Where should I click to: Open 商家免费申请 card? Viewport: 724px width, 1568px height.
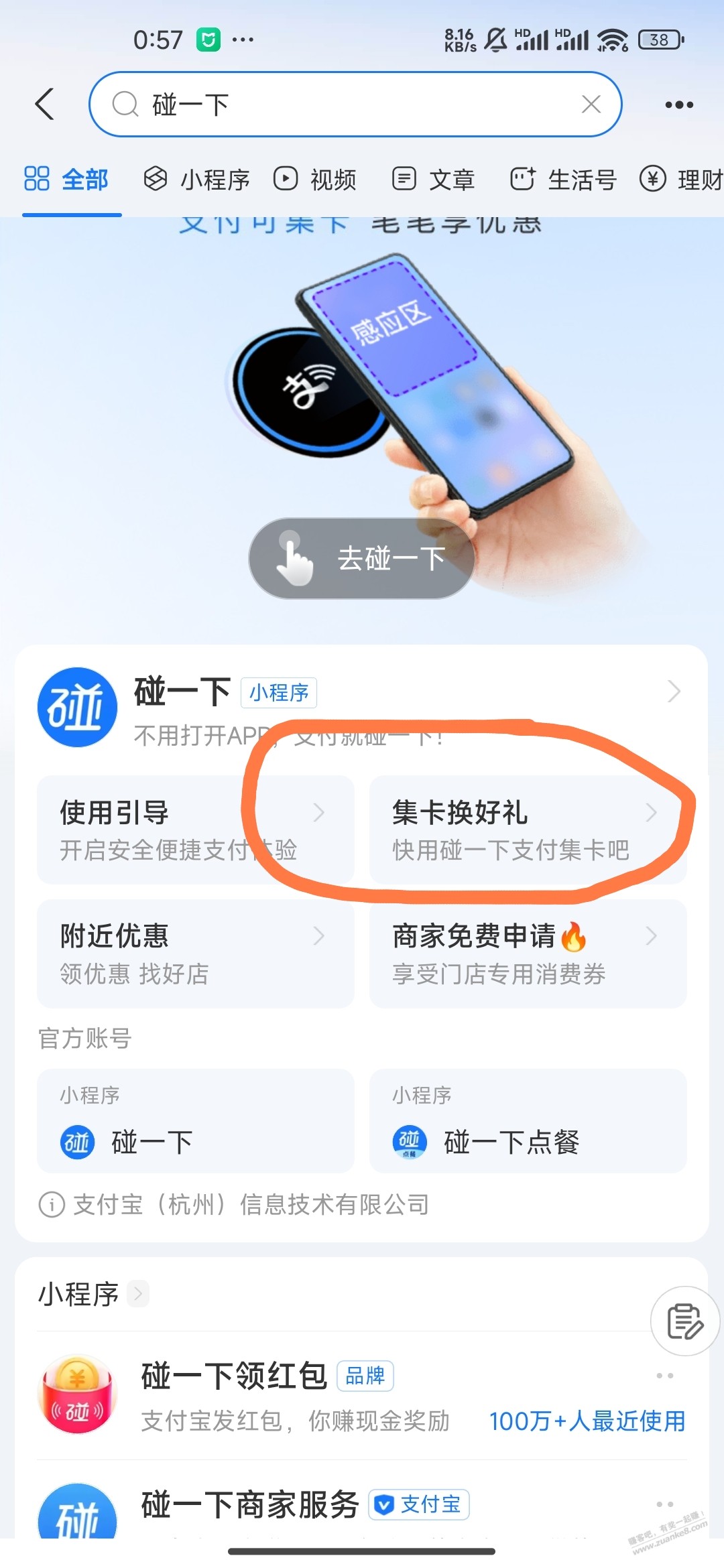click(x=528, y=954)
